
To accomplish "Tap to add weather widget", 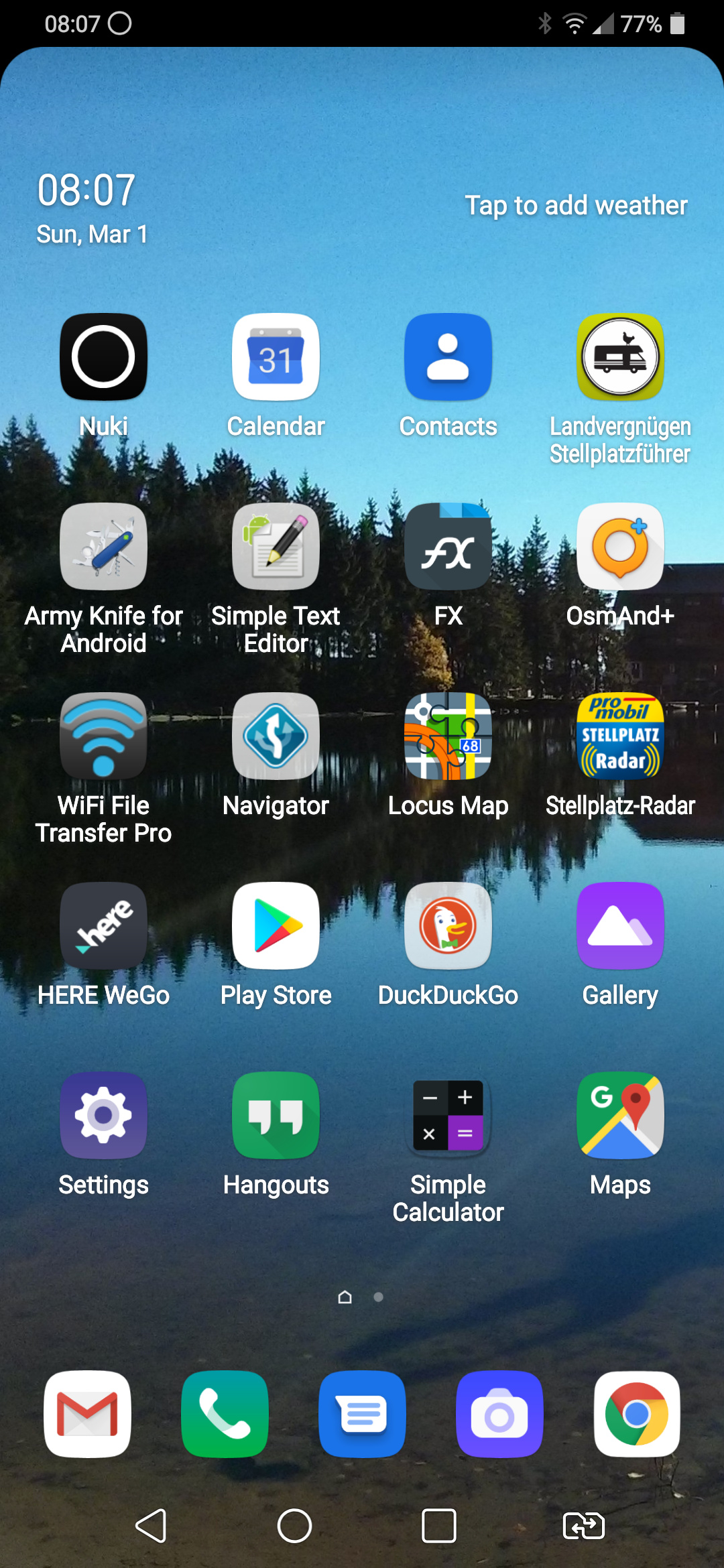I will (x=577, y=206).
